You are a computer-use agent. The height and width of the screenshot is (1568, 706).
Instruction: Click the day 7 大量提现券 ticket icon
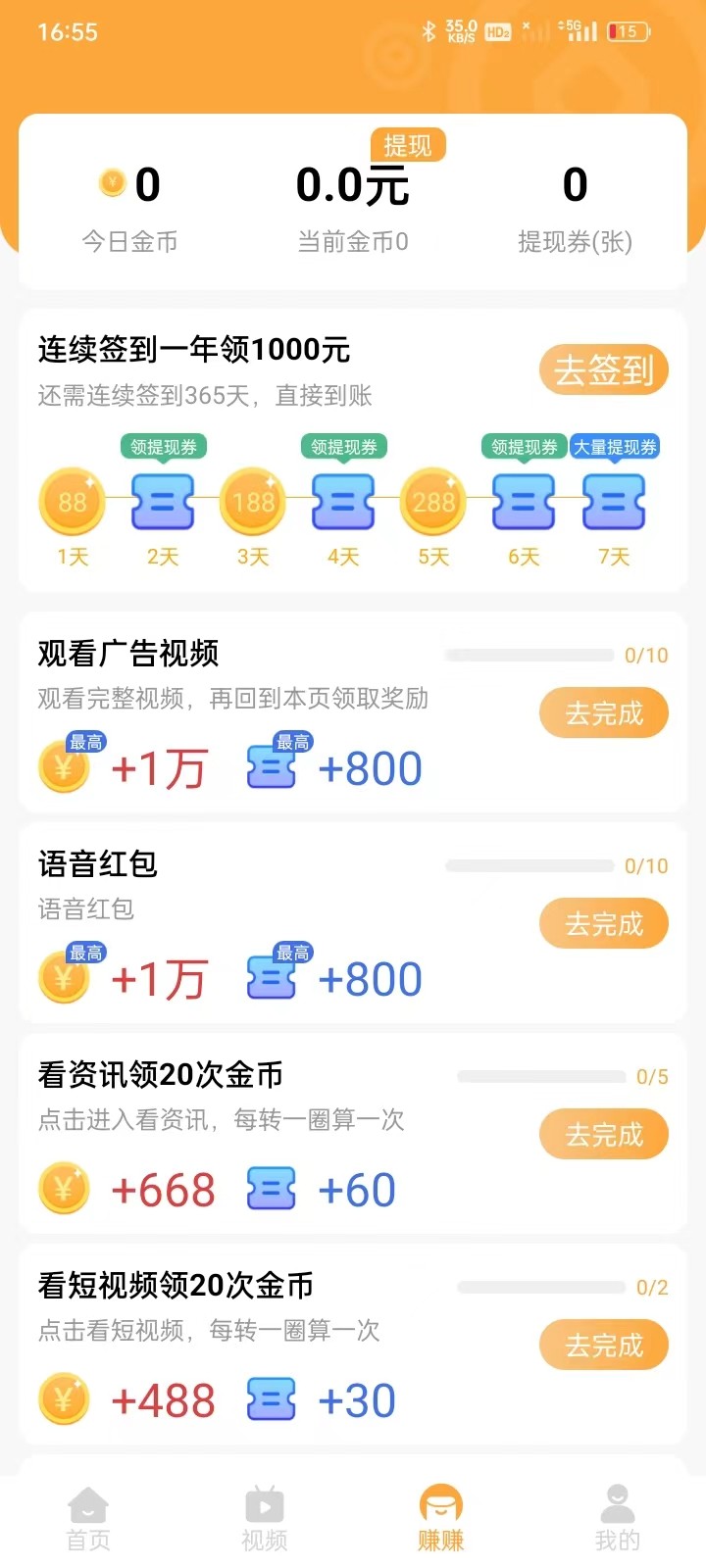coord(614,502)
